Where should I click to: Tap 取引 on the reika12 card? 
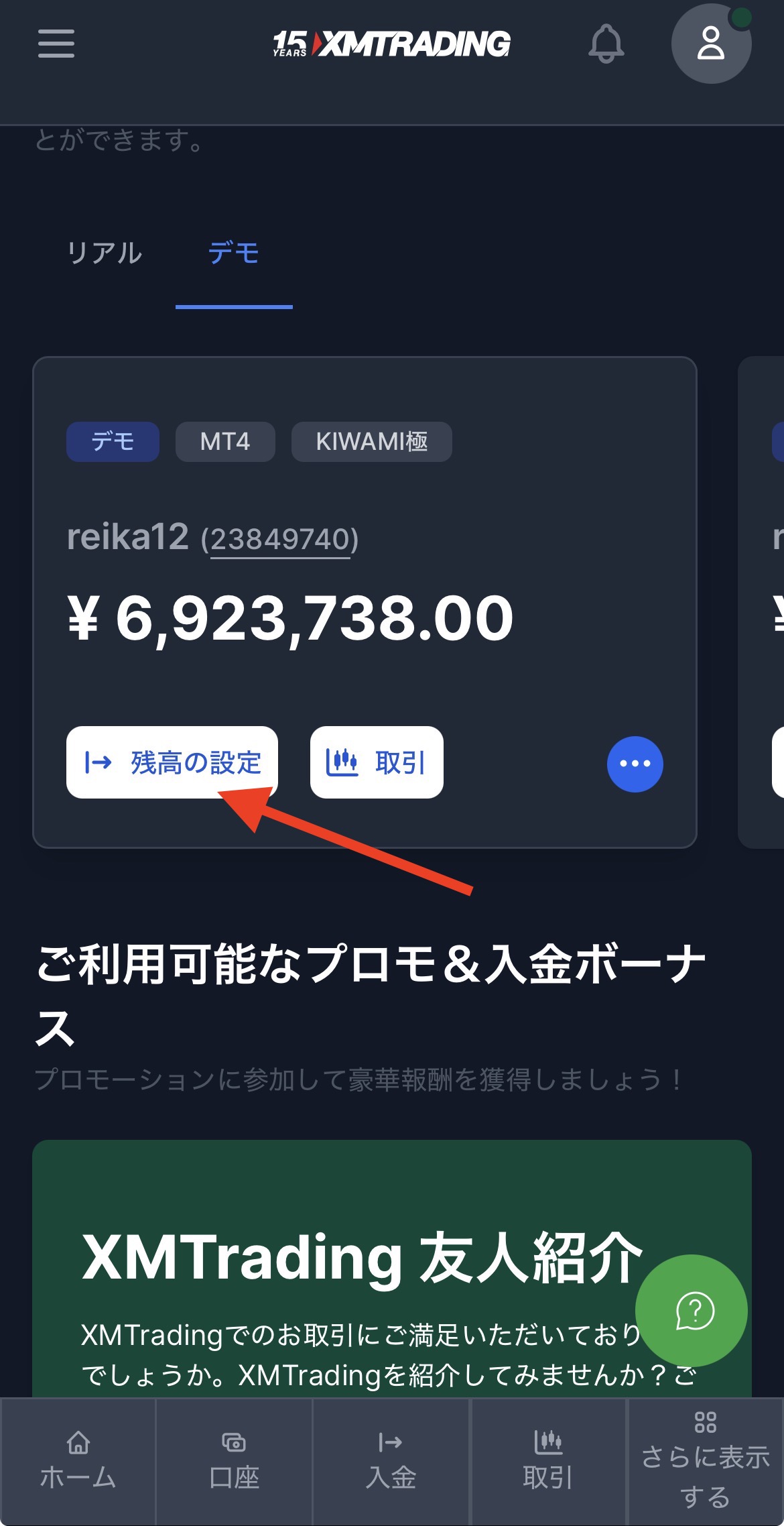[x=377, y=762]
